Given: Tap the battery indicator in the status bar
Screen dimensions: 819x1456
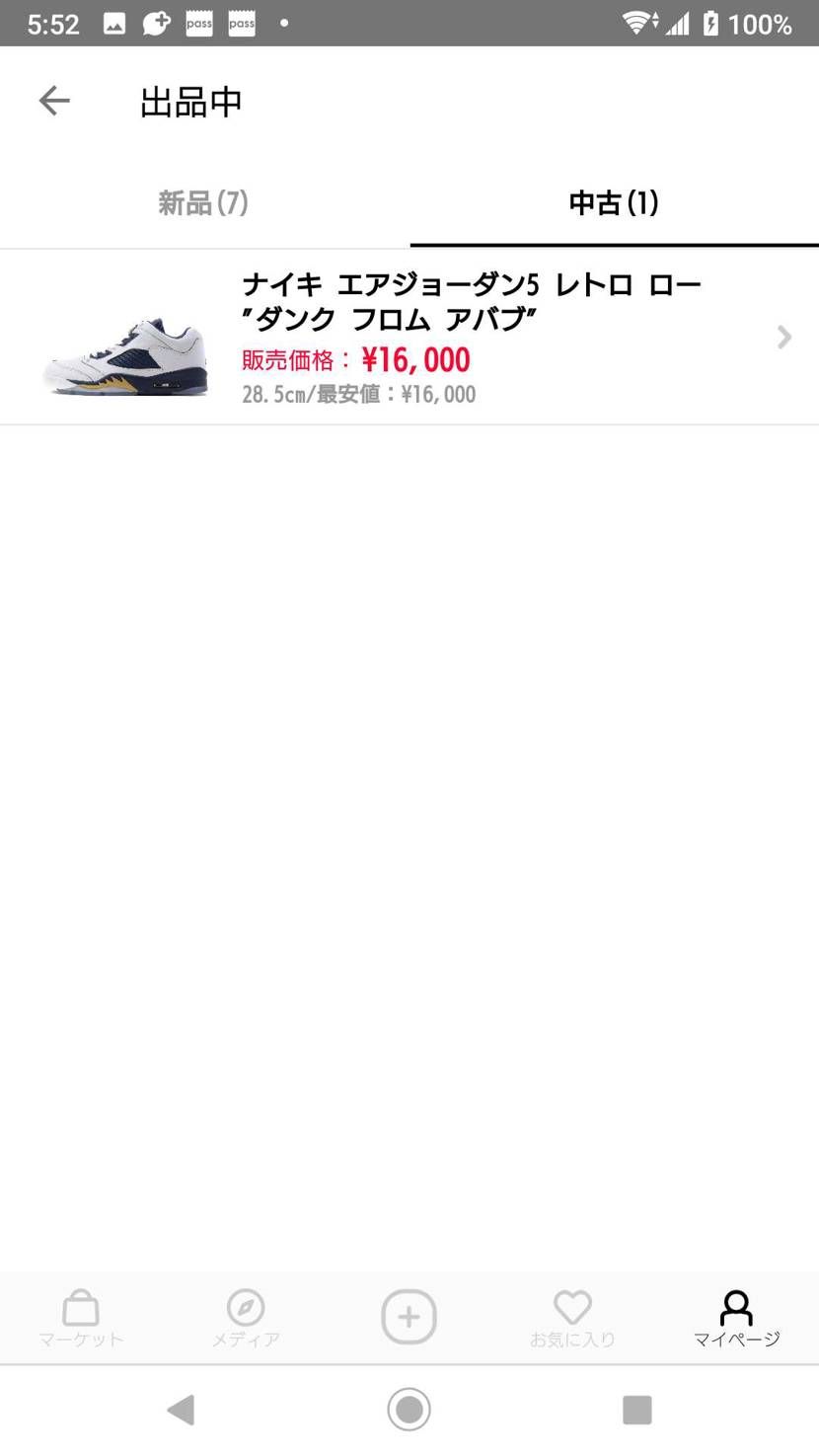Looking at the screenshot, I should 712,23.
